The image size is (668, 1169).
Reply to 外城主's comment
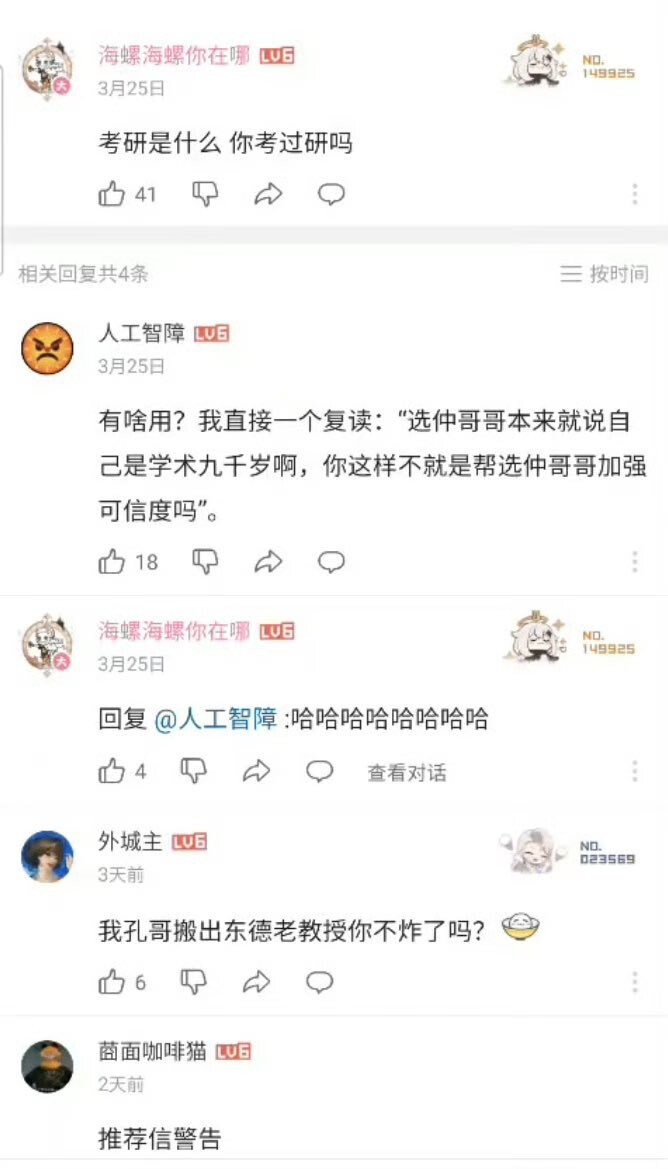(x=319, y=982)
